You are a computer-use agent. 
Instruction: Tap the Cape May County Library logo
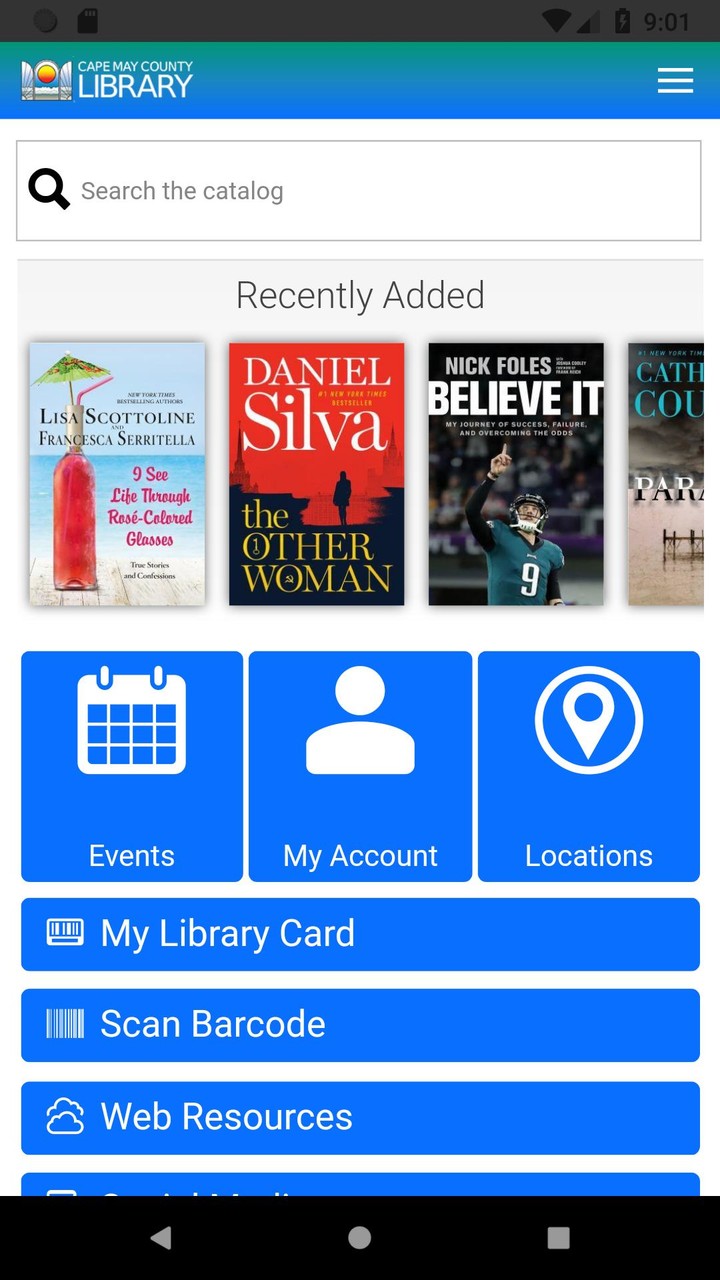[x=106, y=80]
